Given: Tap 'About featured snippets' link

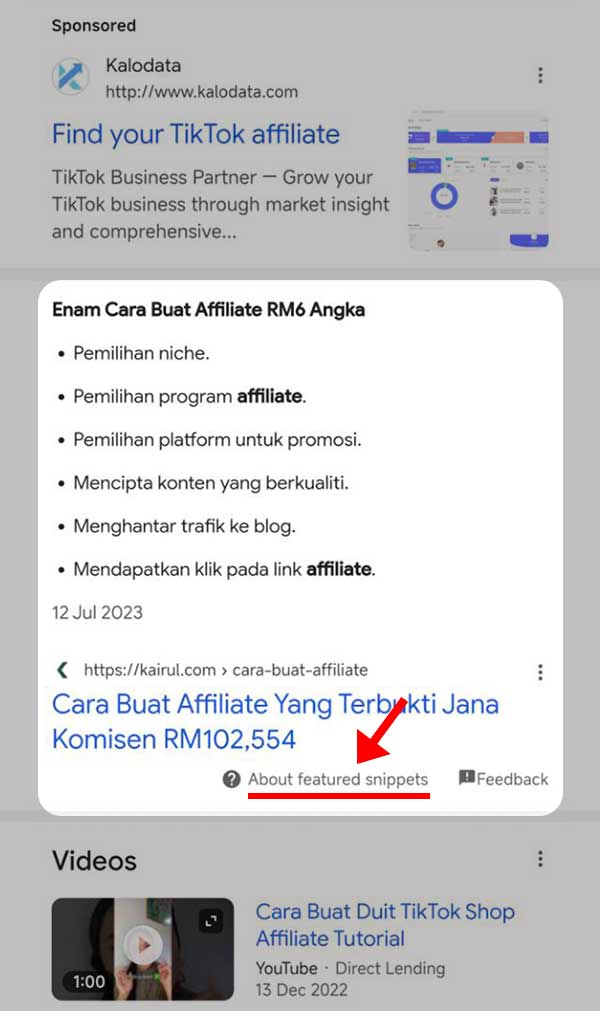Looking at the screenshot, I should pyautogui.click(x=337, y=779).
